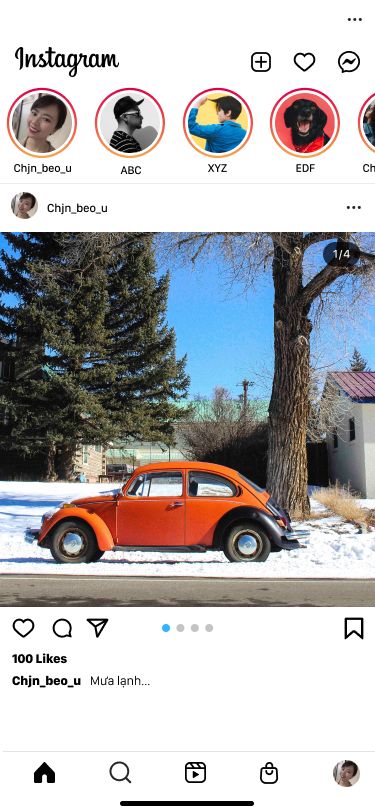Comment on Chjn_beo_u's post

click(x=62, y=628)
